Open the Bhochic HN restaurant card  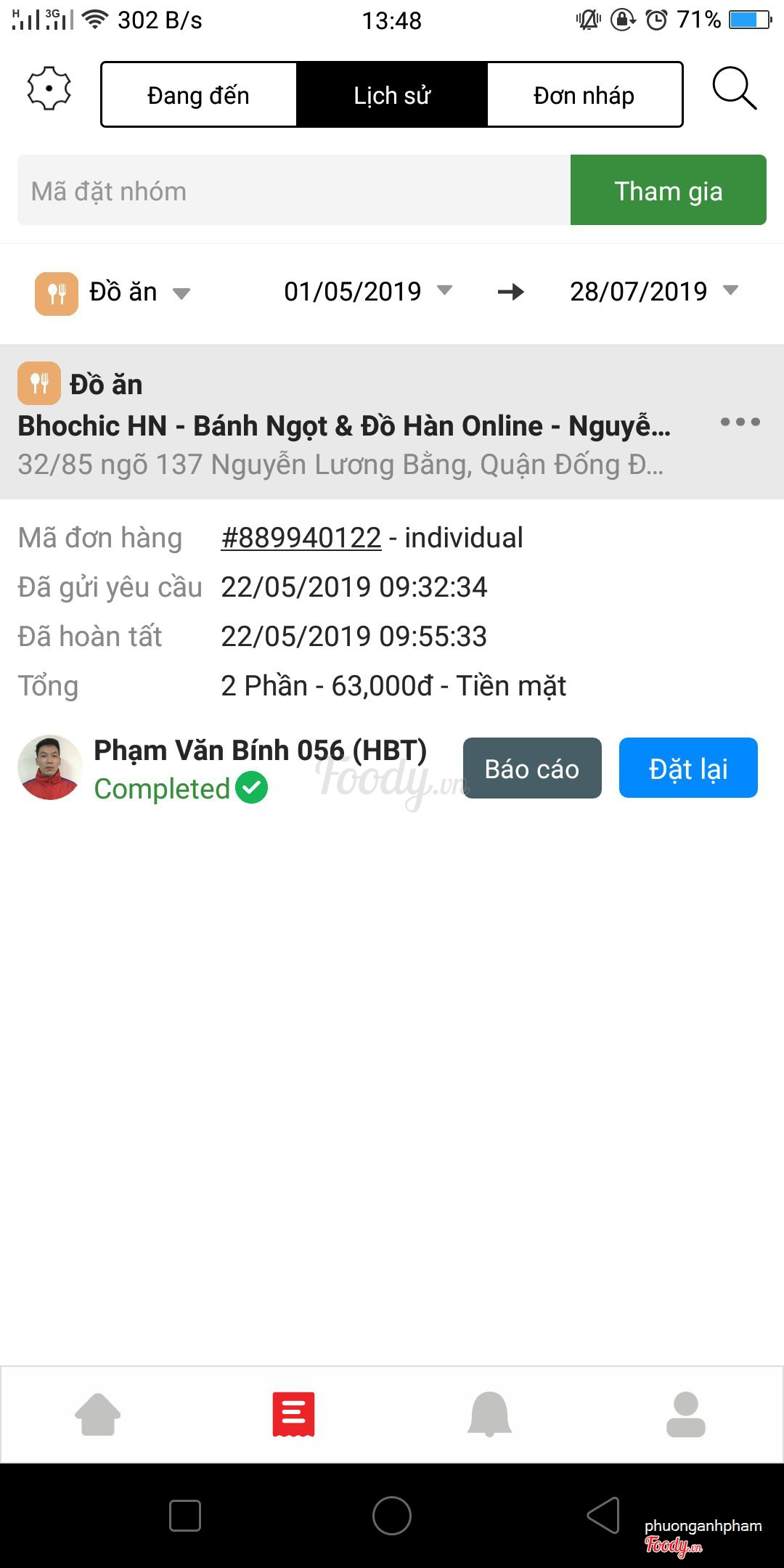343,426
